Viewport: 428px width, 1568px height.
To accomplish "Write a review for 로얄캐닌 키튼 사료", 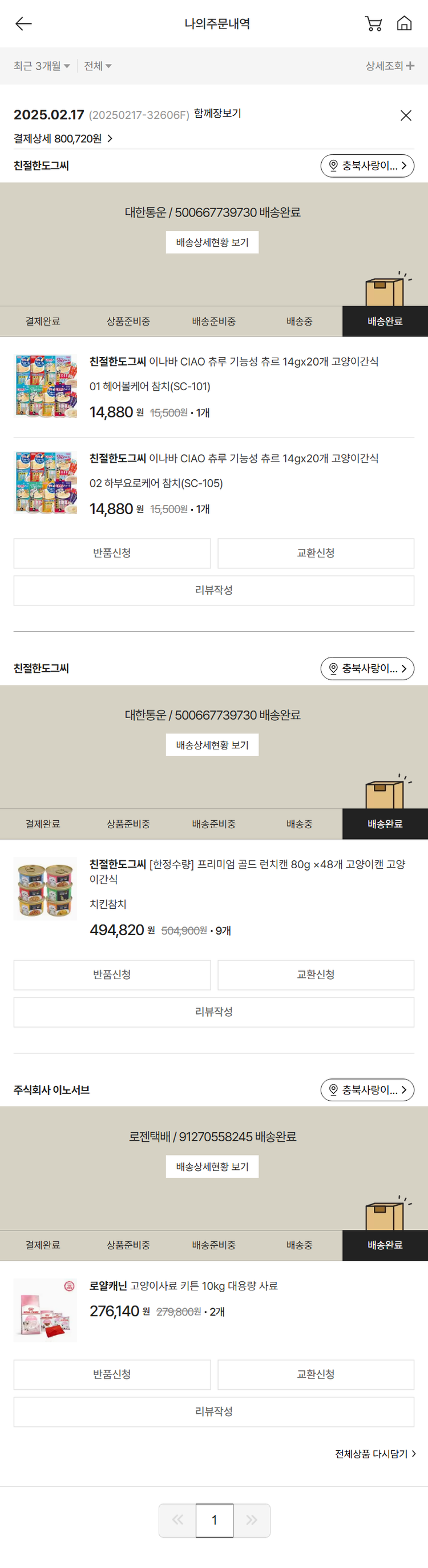I will pyautogui.click(x=214, y=1411).
